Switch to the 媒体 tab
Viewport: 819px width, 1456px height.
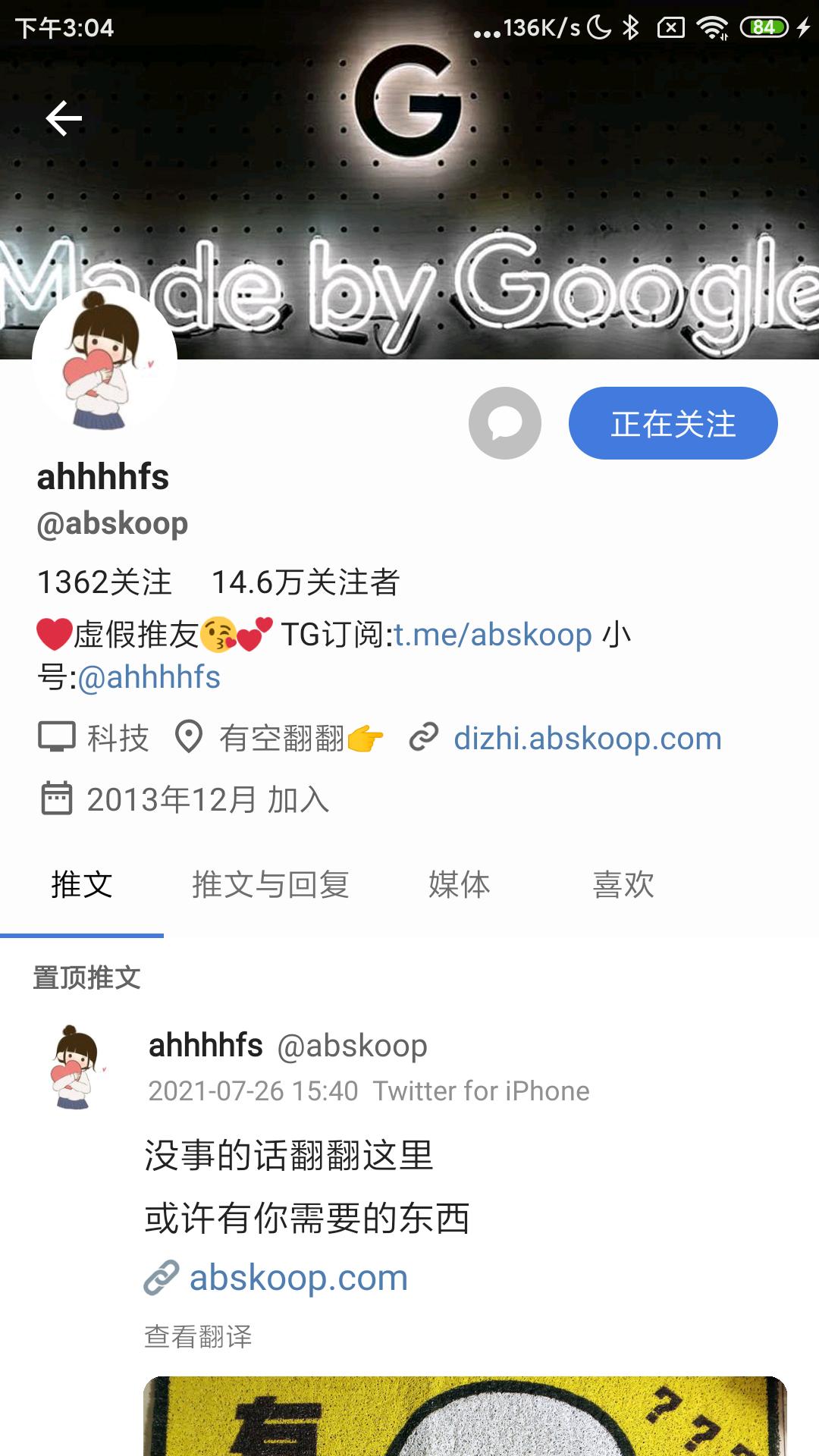click(x=460, y=885)
